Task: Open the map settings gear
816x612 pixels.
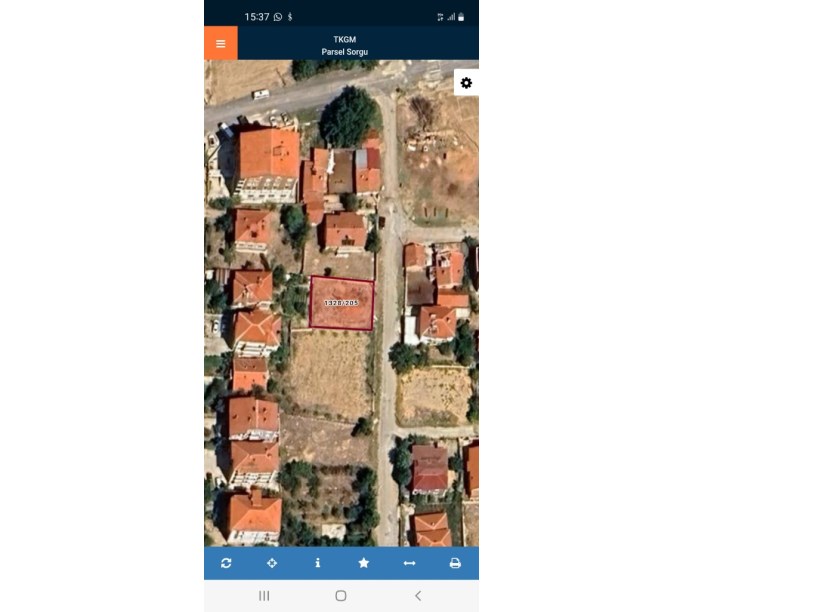Action: point(466,83)
